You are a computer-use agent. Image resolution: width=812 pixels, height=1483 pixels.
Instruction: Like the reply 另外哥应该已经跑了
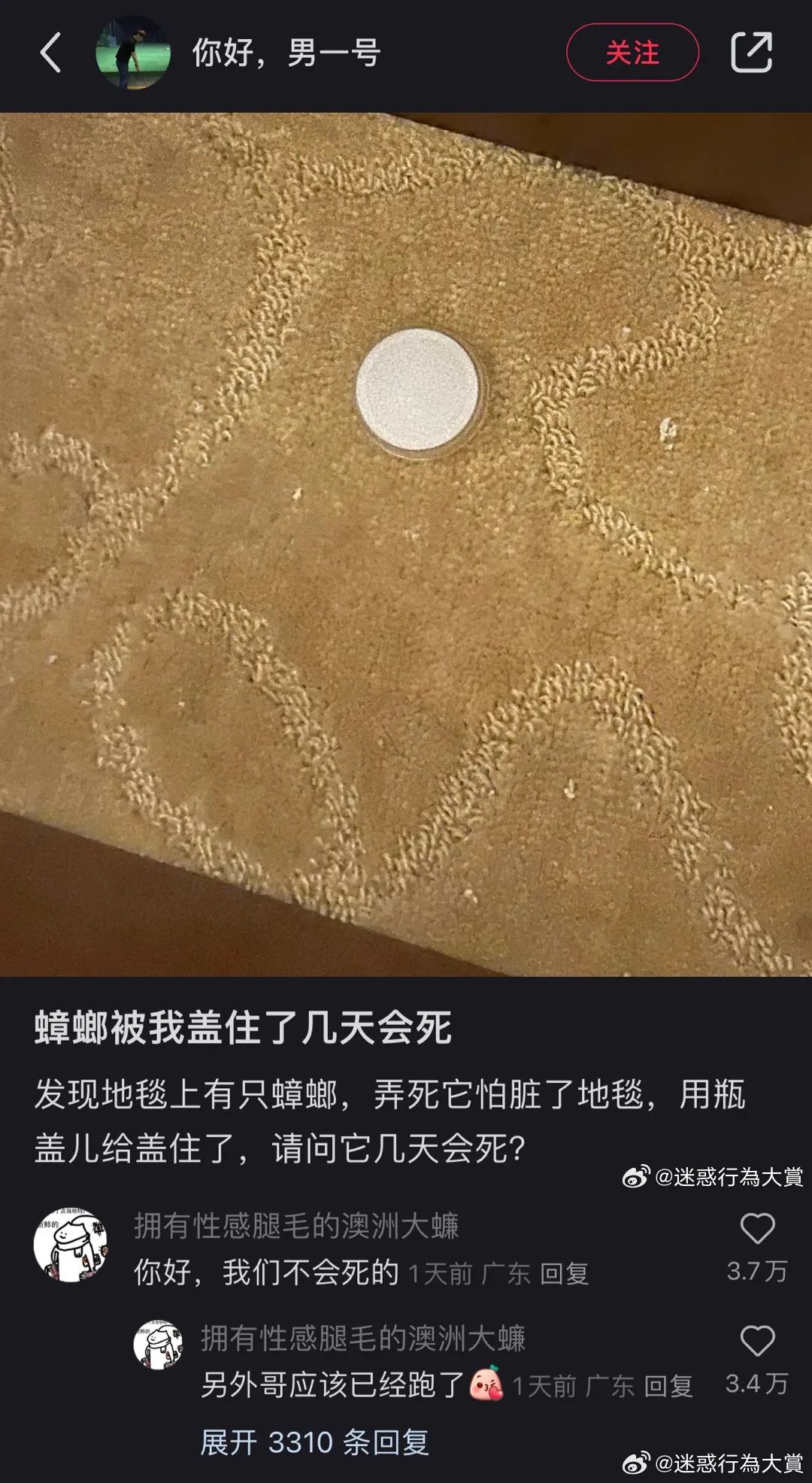click(757, 1342)
